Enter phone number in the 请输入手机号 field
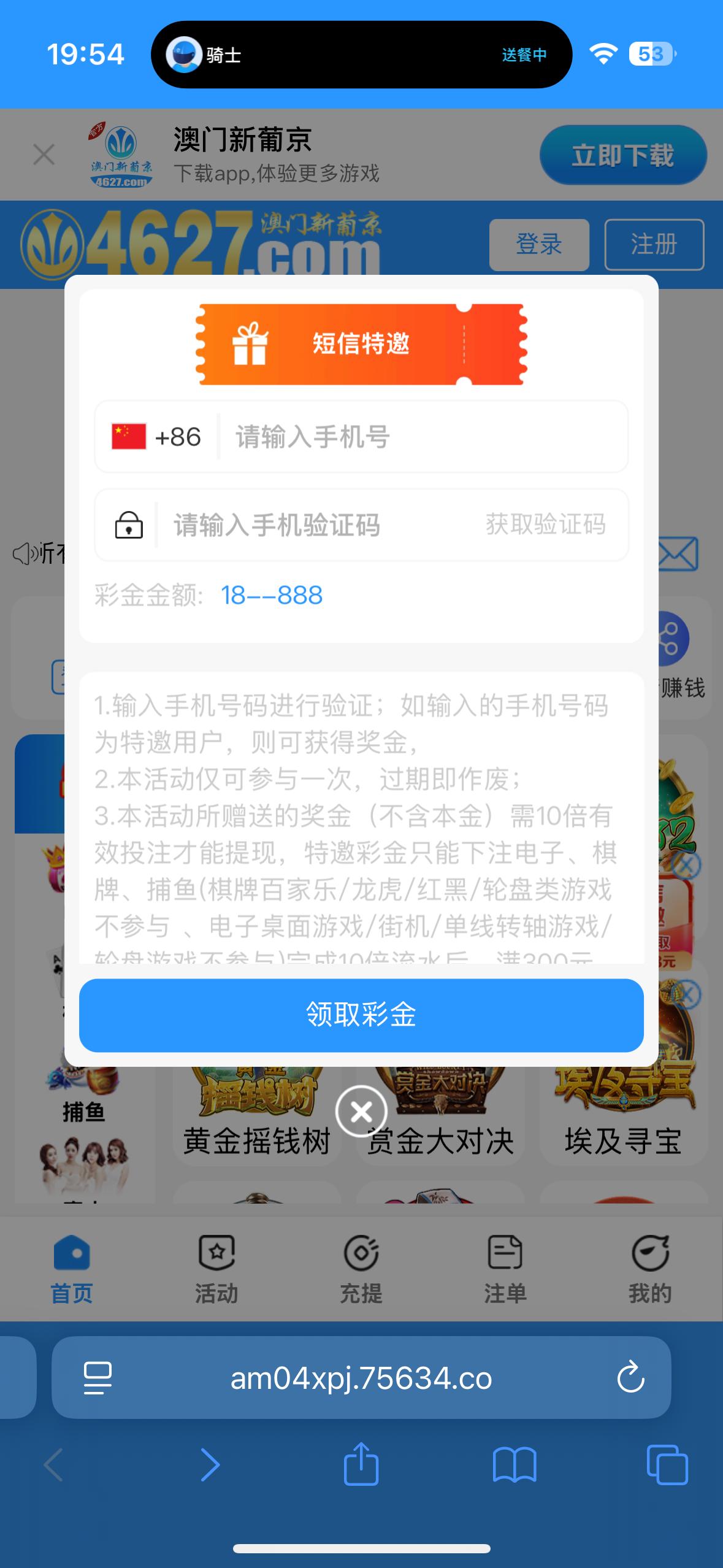723x1568 pixels. pyautogui.click(x=423, y=437)
